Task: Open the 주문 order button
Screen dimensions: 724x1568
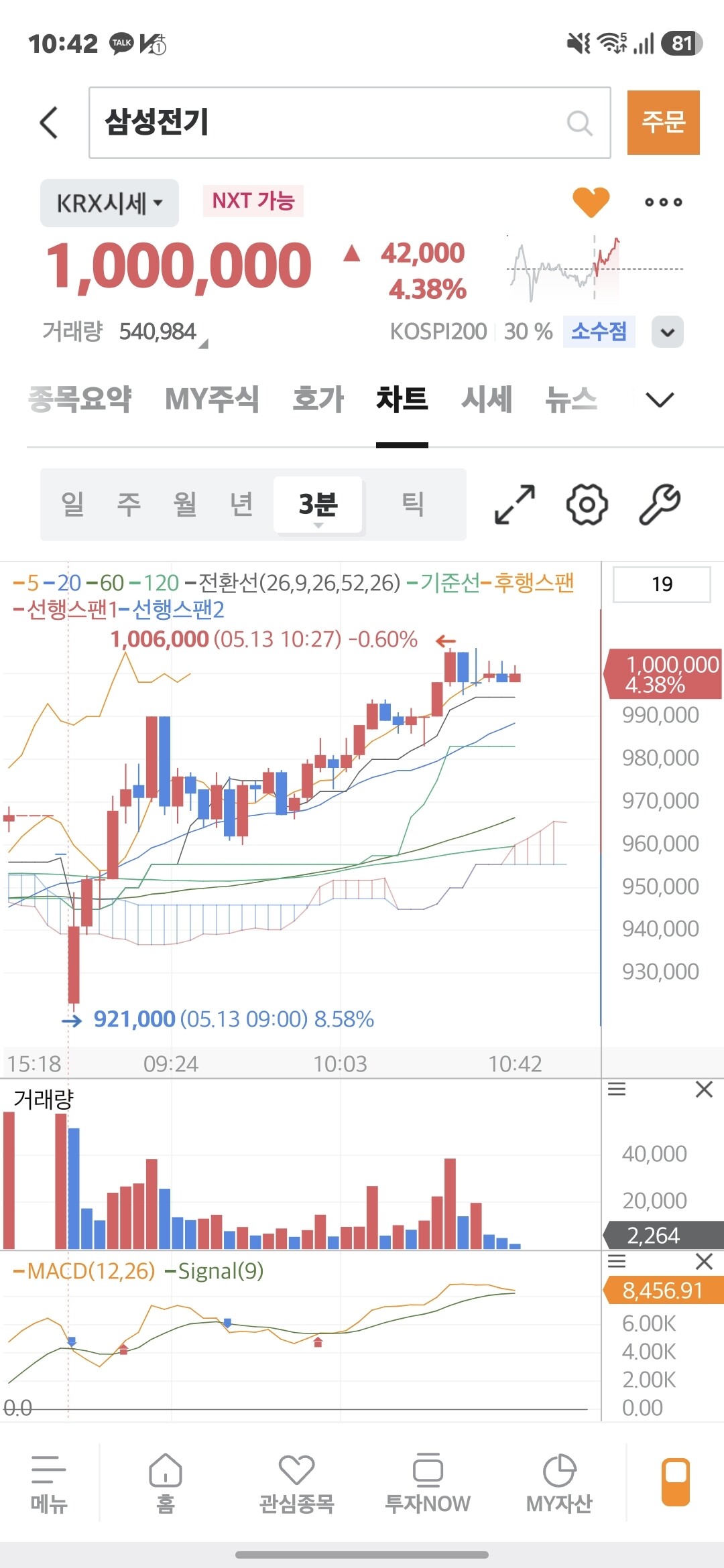Action: coord(663,123)
